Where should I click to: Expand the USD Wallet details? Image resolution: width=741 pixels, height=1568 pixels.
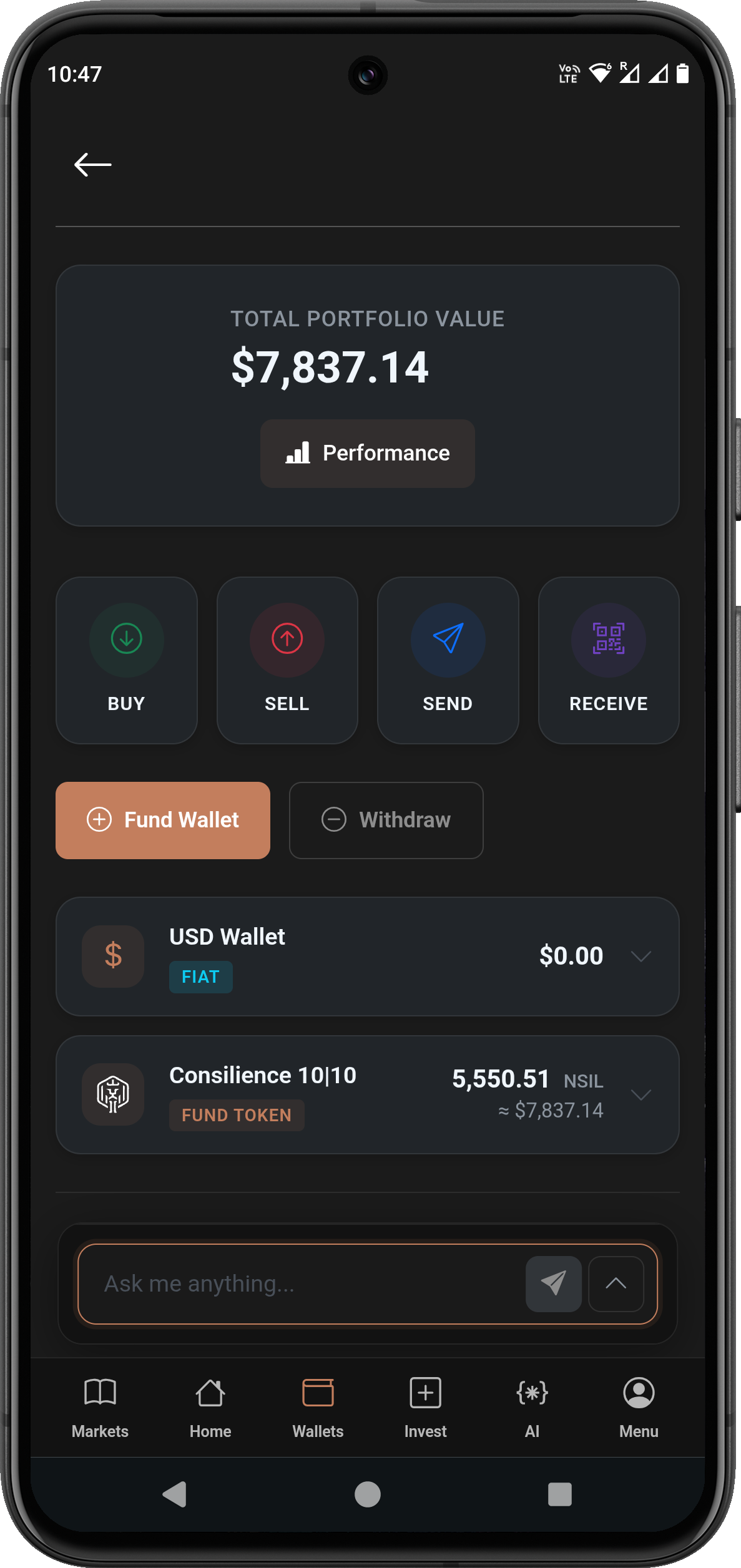(641, 956)
